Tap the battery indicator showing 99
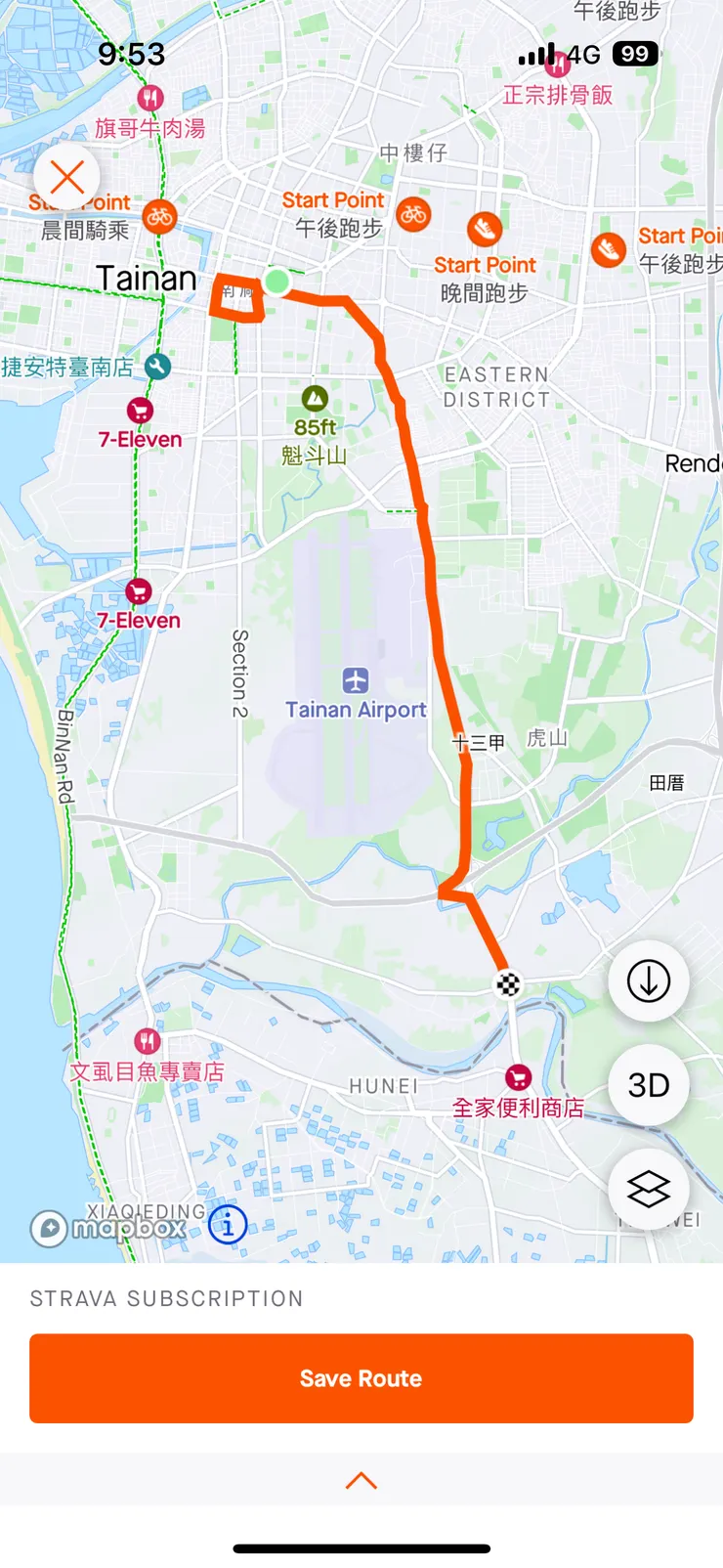 (x=633, y=54)
